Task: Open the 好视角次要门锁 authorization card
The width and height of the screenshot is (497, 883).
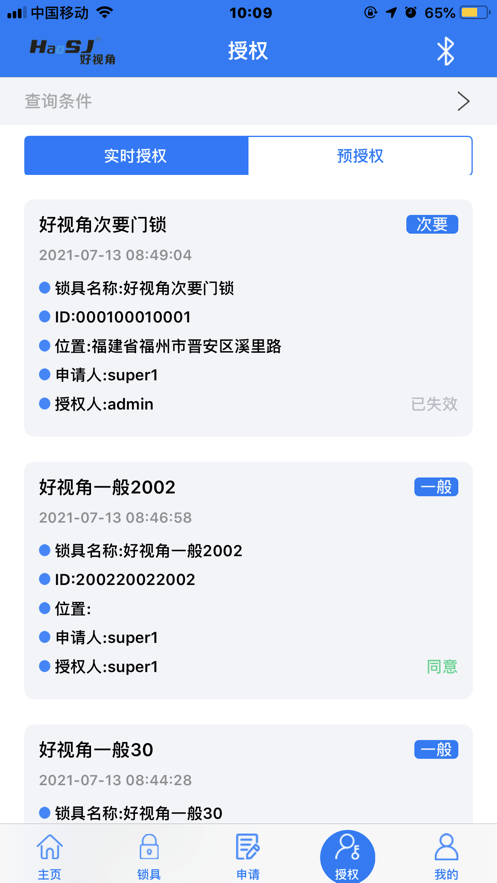Action: click(248, 318)
